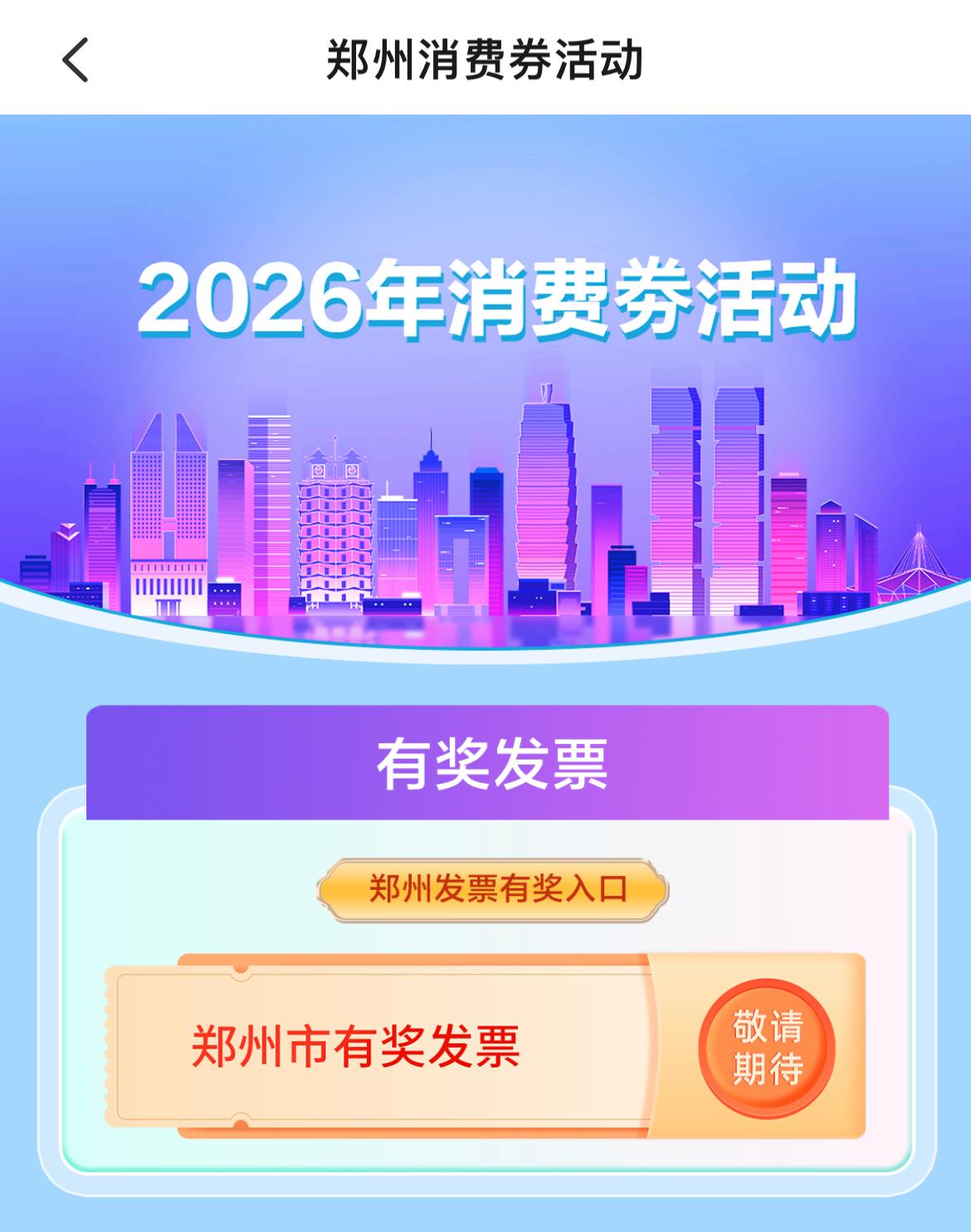Tap the 敬请期待 button
Screen dimensions: 971x1232
(766, 1048)
